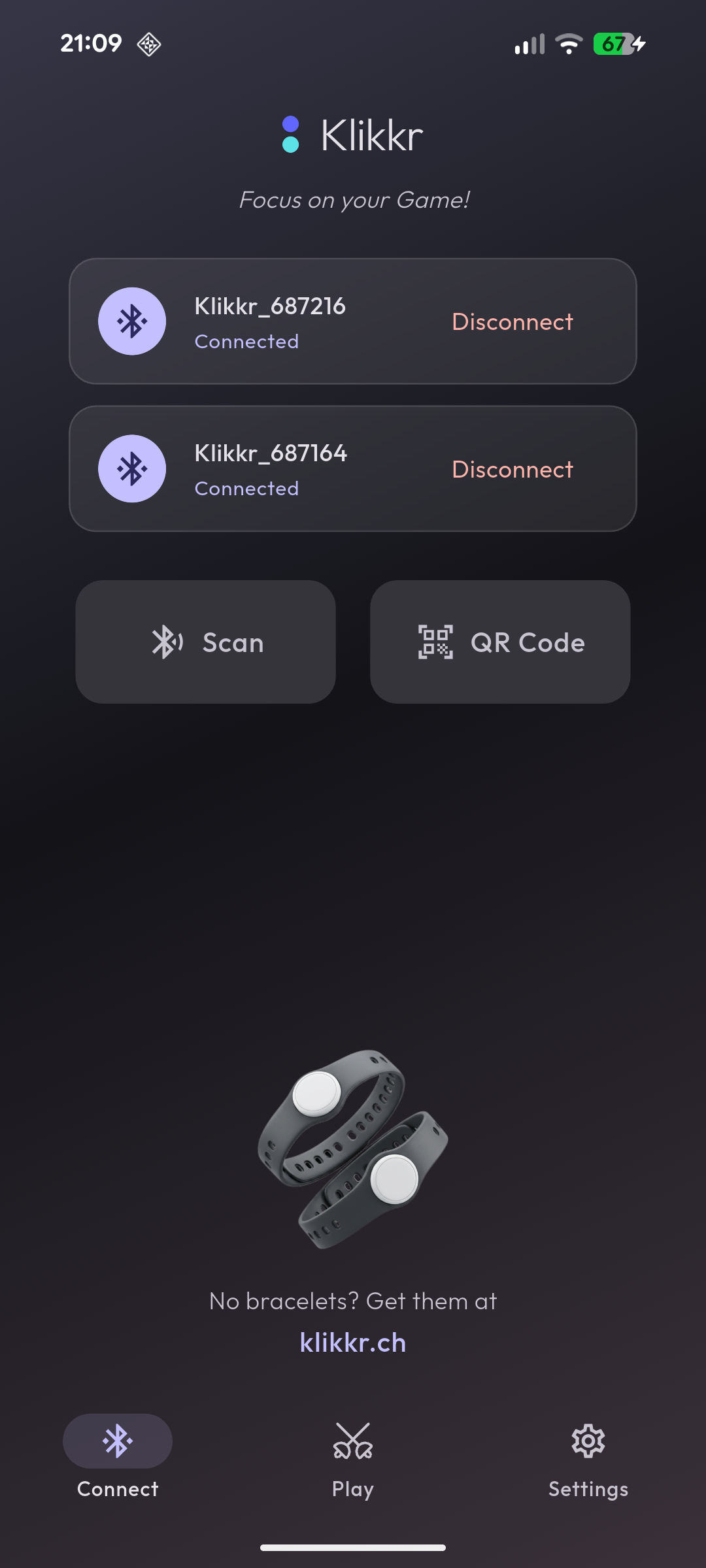Select the Connect tab
The width and height of the screenshot is (706, 1568).
point(118,1458)
